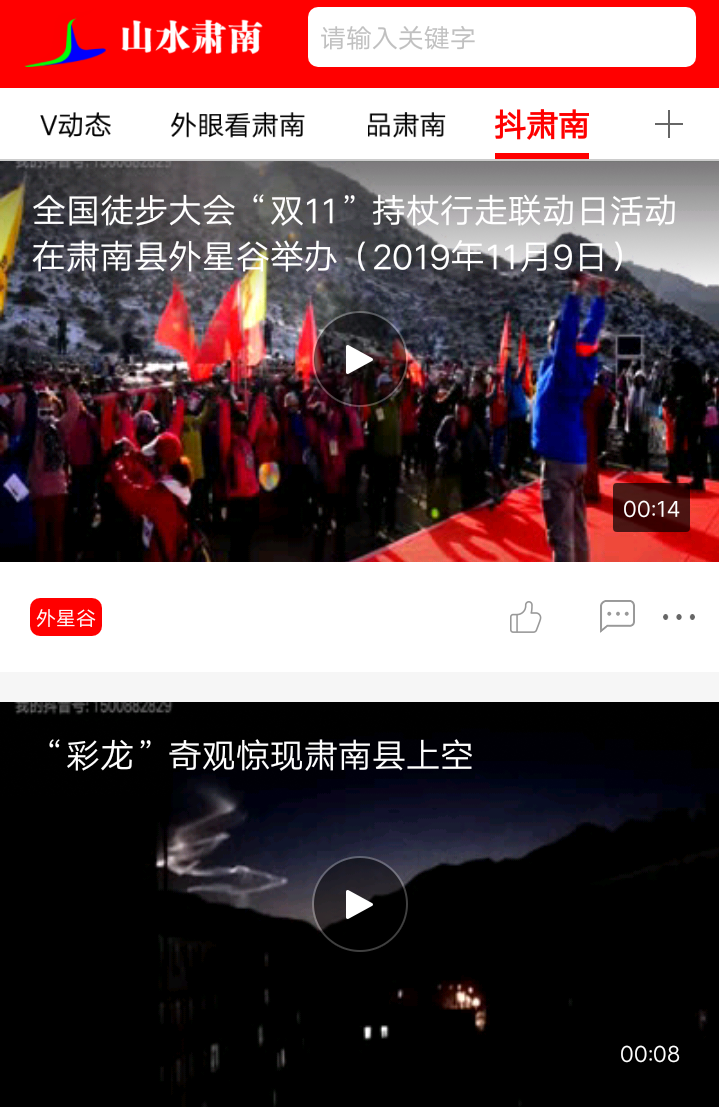719x1117 pixels.
Task: Select the 品肃南 tab
Action: tap(406, 125)
